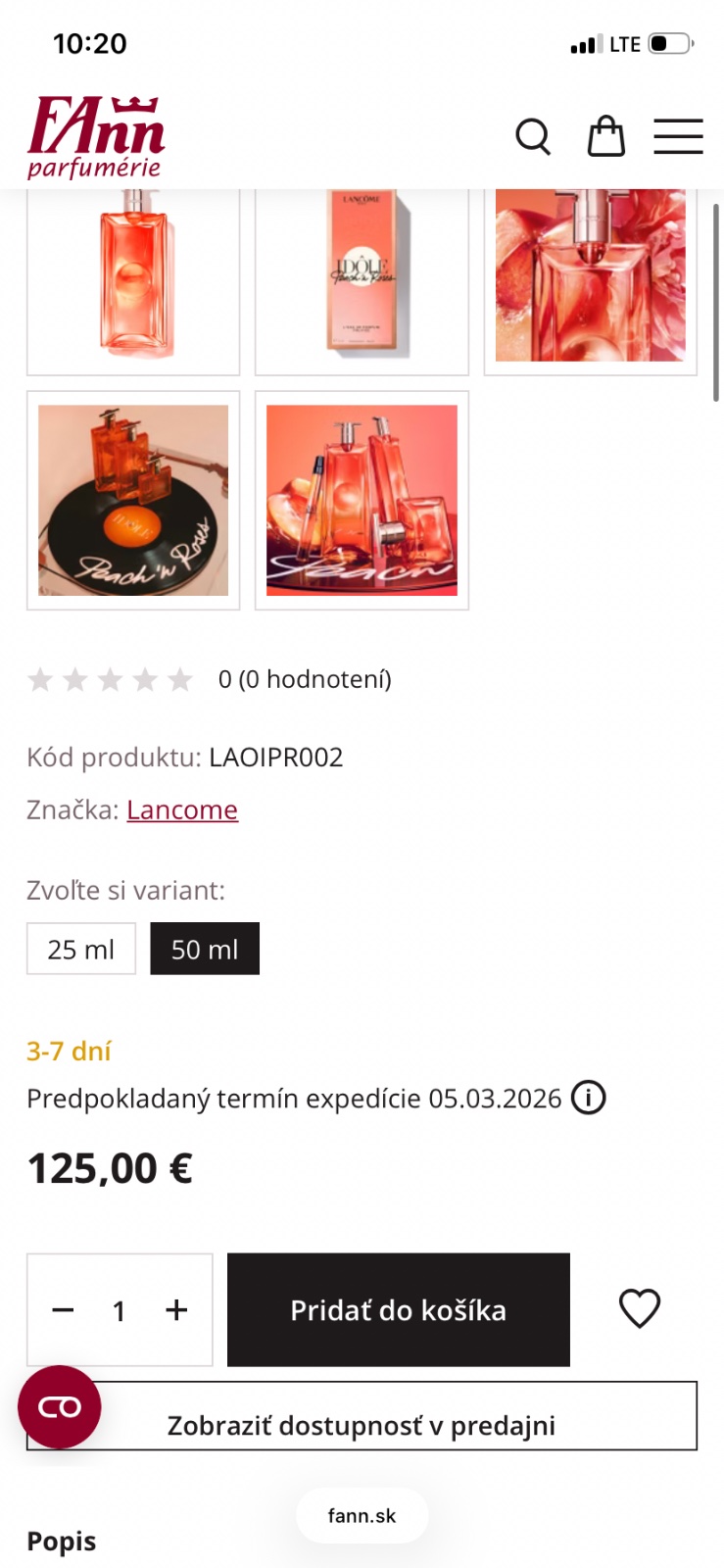
Task: Go to the FAnn parfumérie home page
Action: pyautogui.click(x=96, y=137)
